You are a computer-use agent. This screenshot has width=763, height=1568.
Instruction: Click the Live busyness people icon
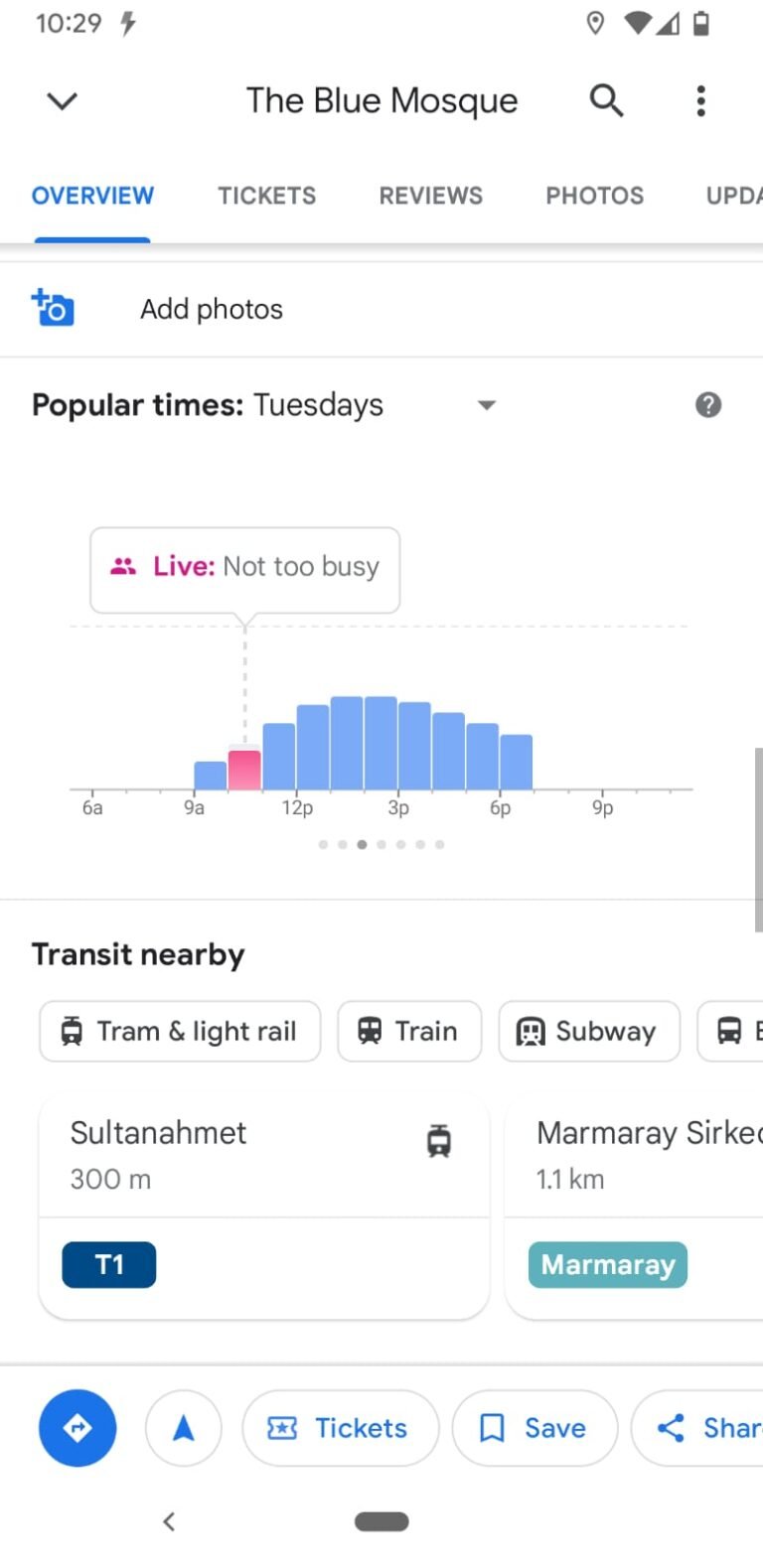click(x=122, y=566)
